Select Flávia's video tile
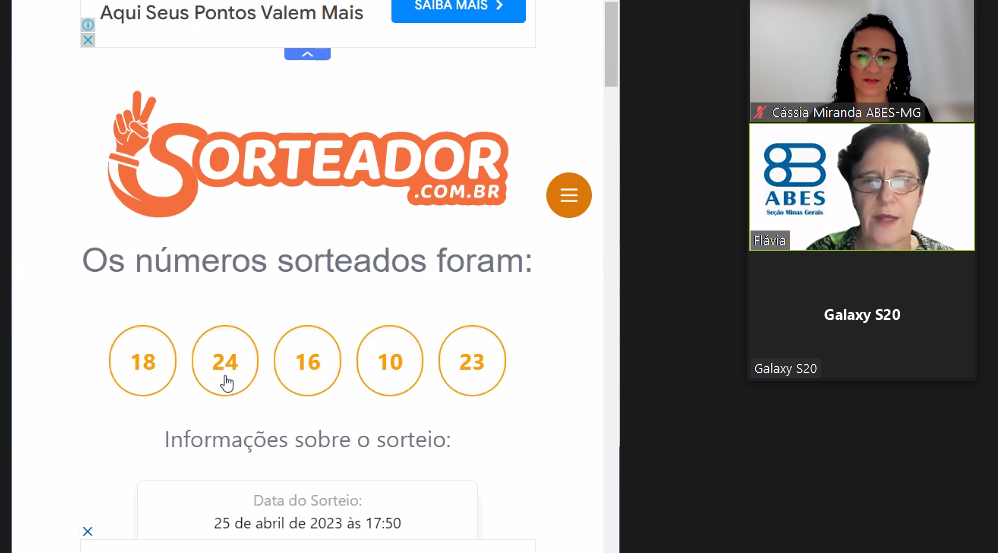This screenshot has width=998, height=553. point(861,187)
